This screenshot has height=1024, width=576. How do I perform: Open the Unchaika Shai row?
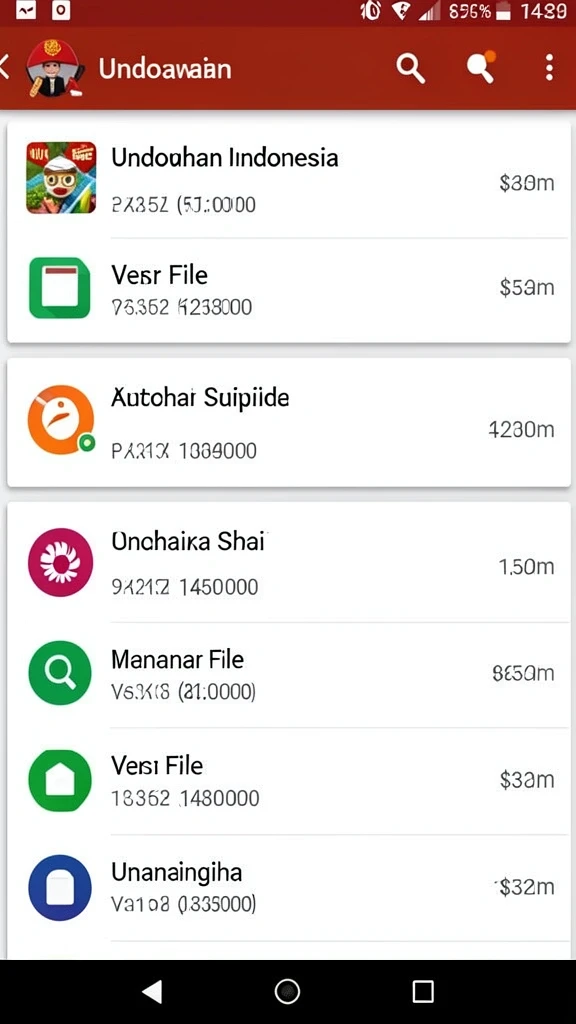tap(288, 563)
